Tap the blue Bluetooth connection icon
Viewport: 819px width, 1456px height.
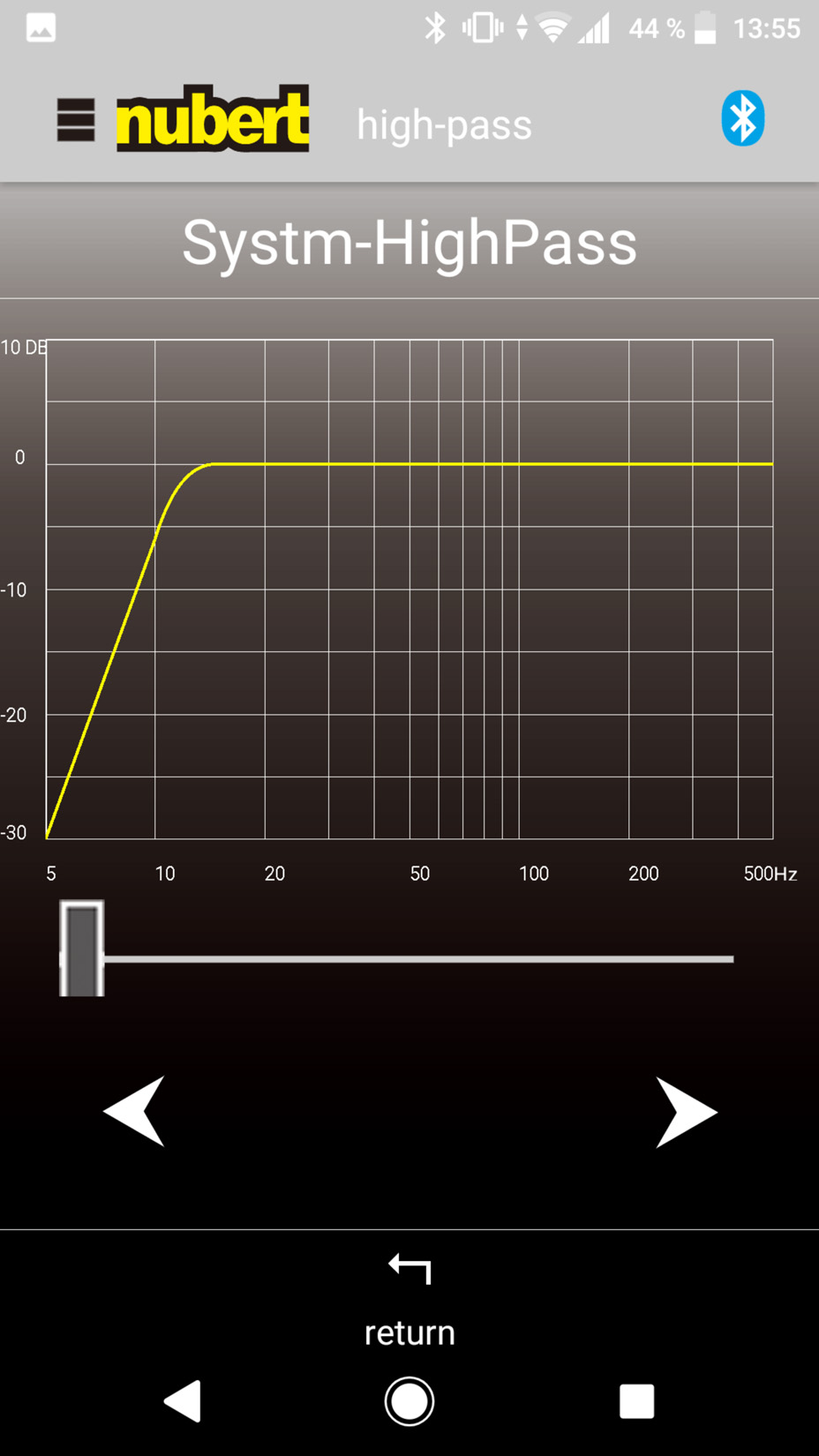[x=742, y=118]
